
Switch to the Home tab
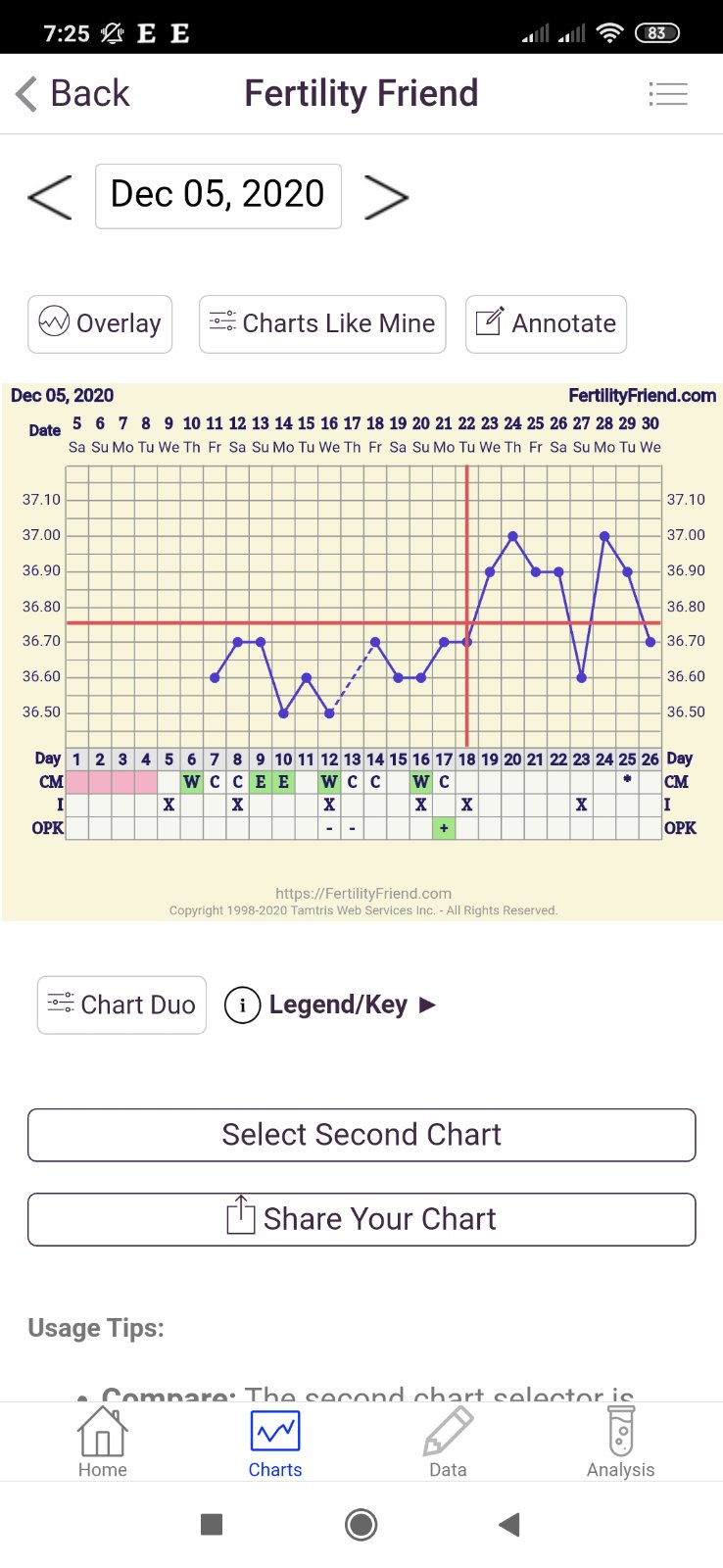103,1443
